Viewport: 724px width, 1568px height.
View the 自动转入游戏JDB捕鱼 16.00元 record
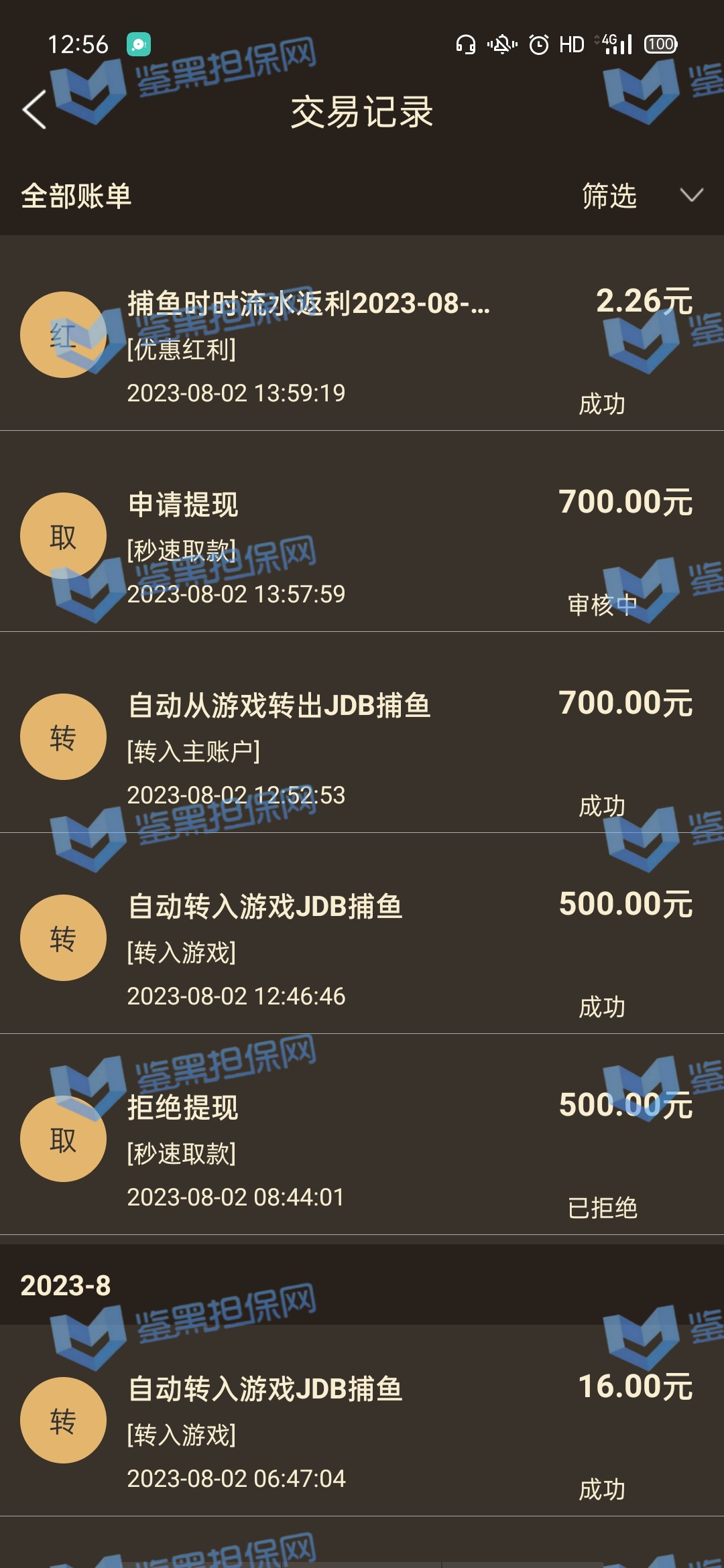362,1427
